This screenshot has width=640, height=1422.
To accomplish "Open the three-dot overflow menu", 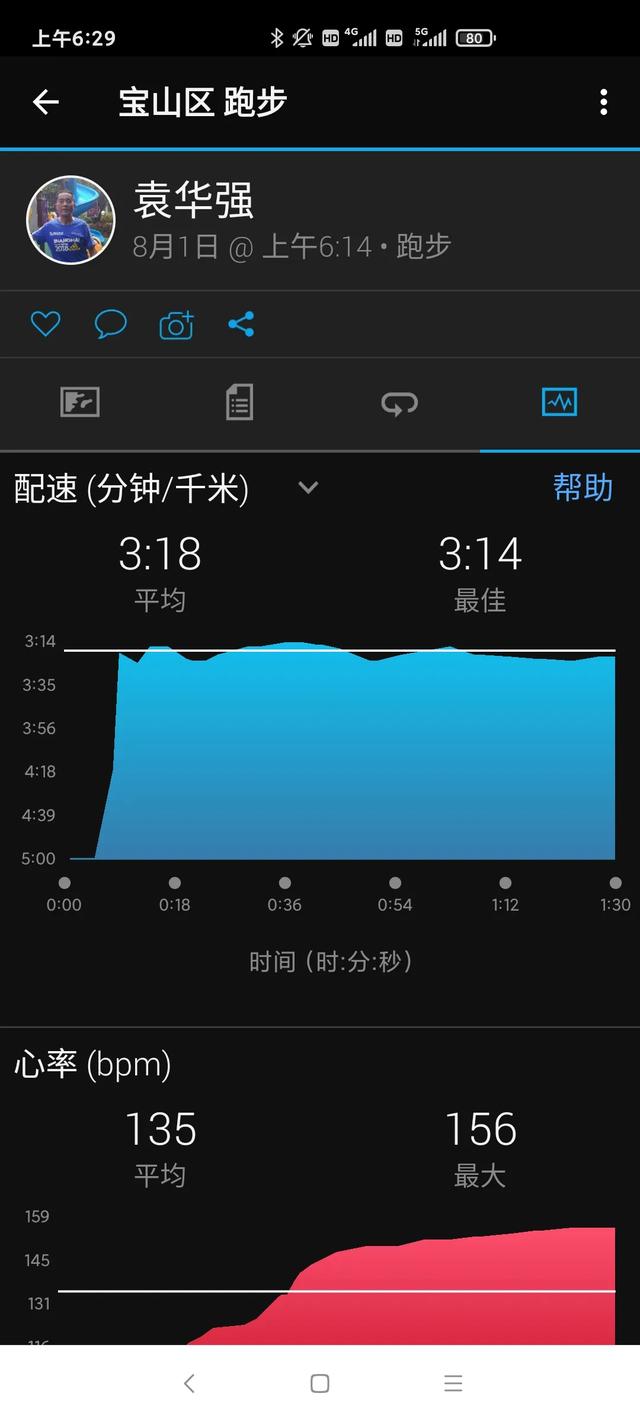I will click(x=603, y=102).
